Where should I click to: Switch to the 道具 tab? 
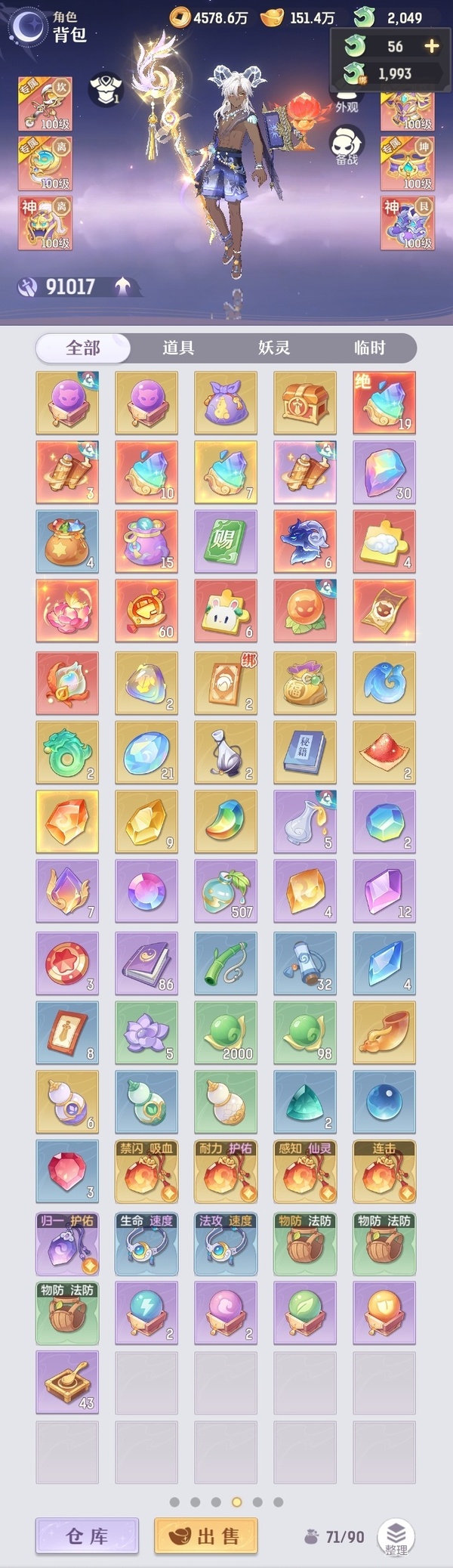pos(178,348)
